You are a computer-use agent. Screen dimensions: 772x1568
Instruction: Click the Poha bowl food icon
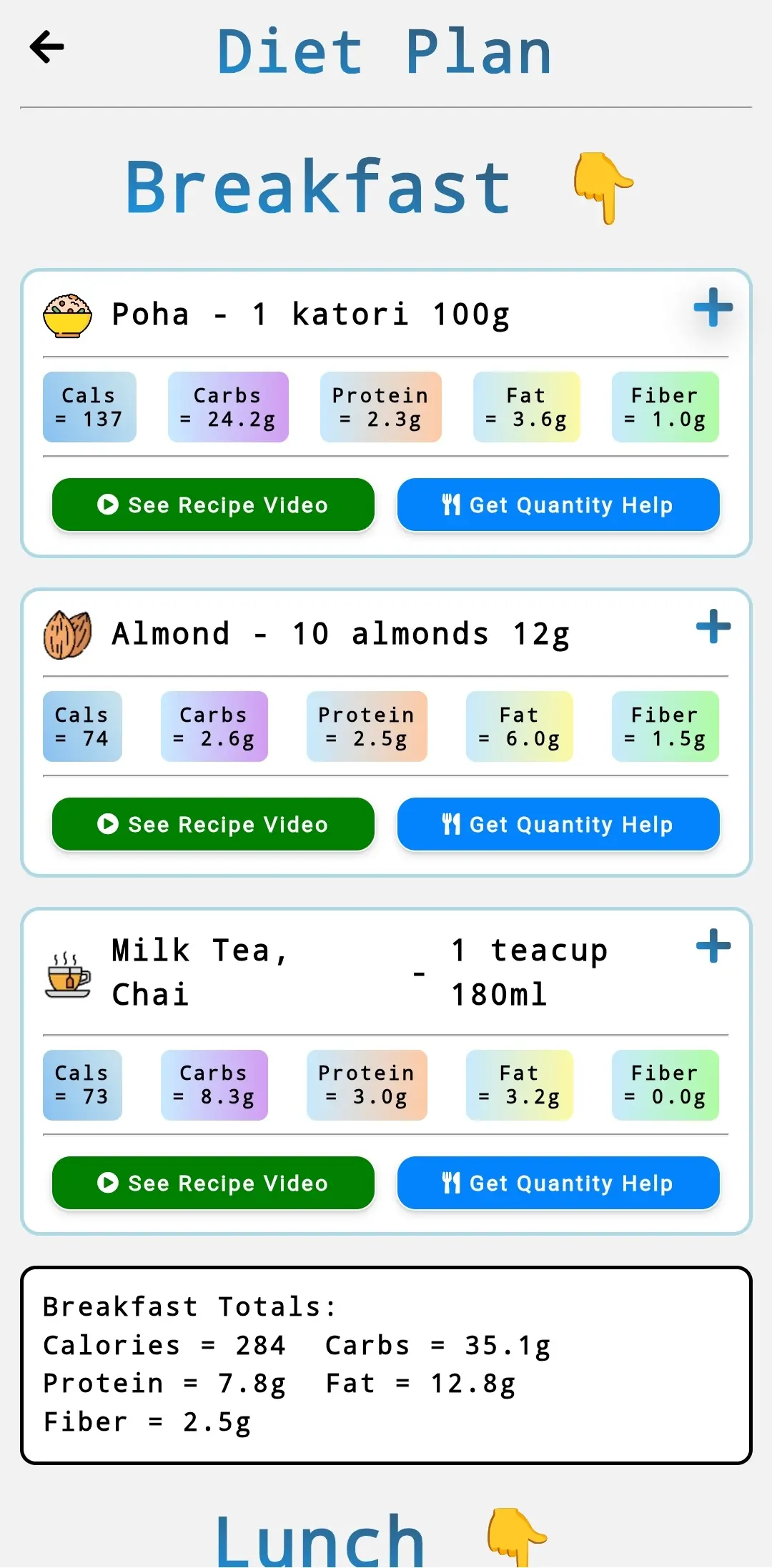(x=66, y=312)
